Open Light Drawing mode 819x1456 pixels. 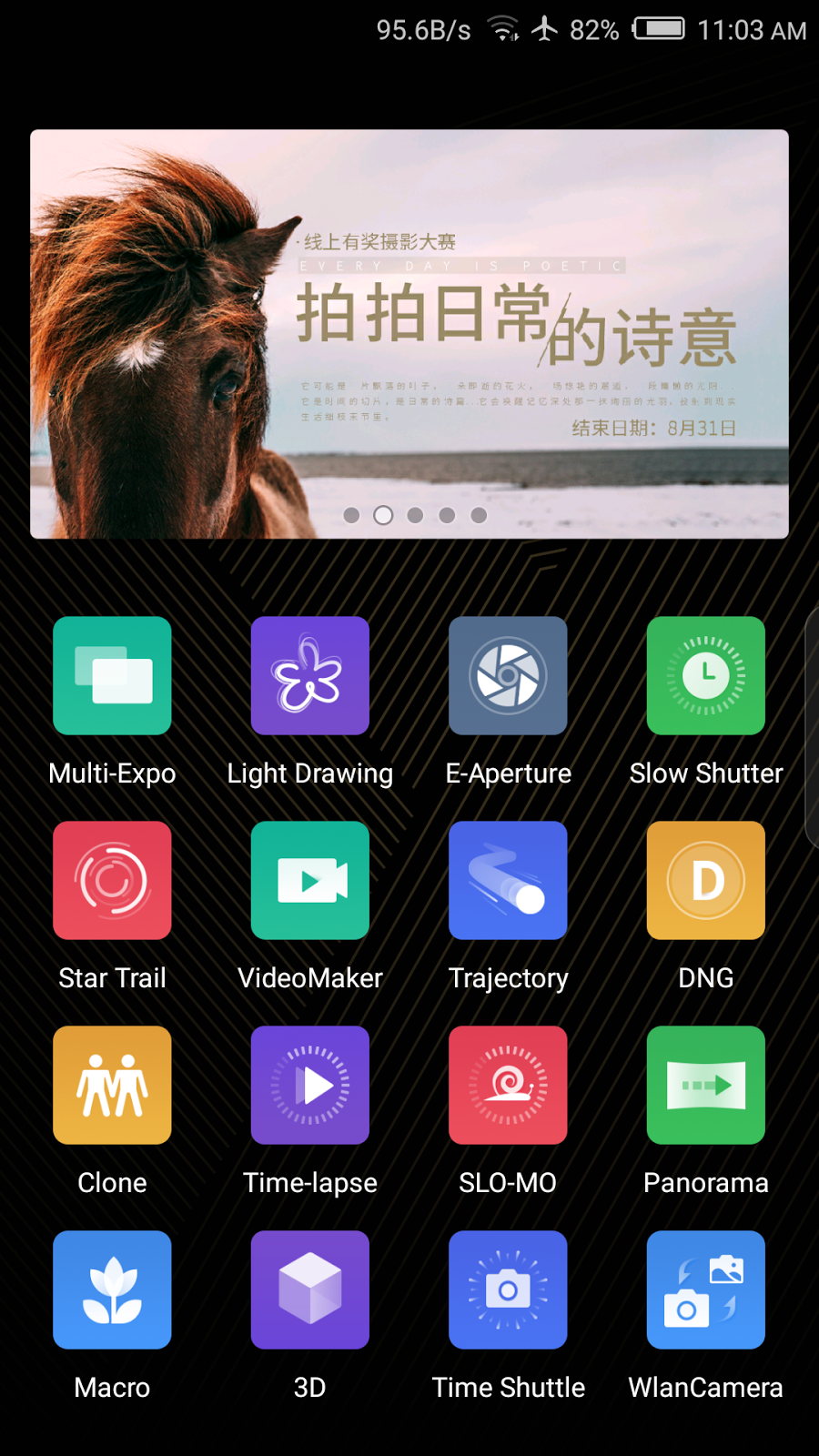(310, 676)
